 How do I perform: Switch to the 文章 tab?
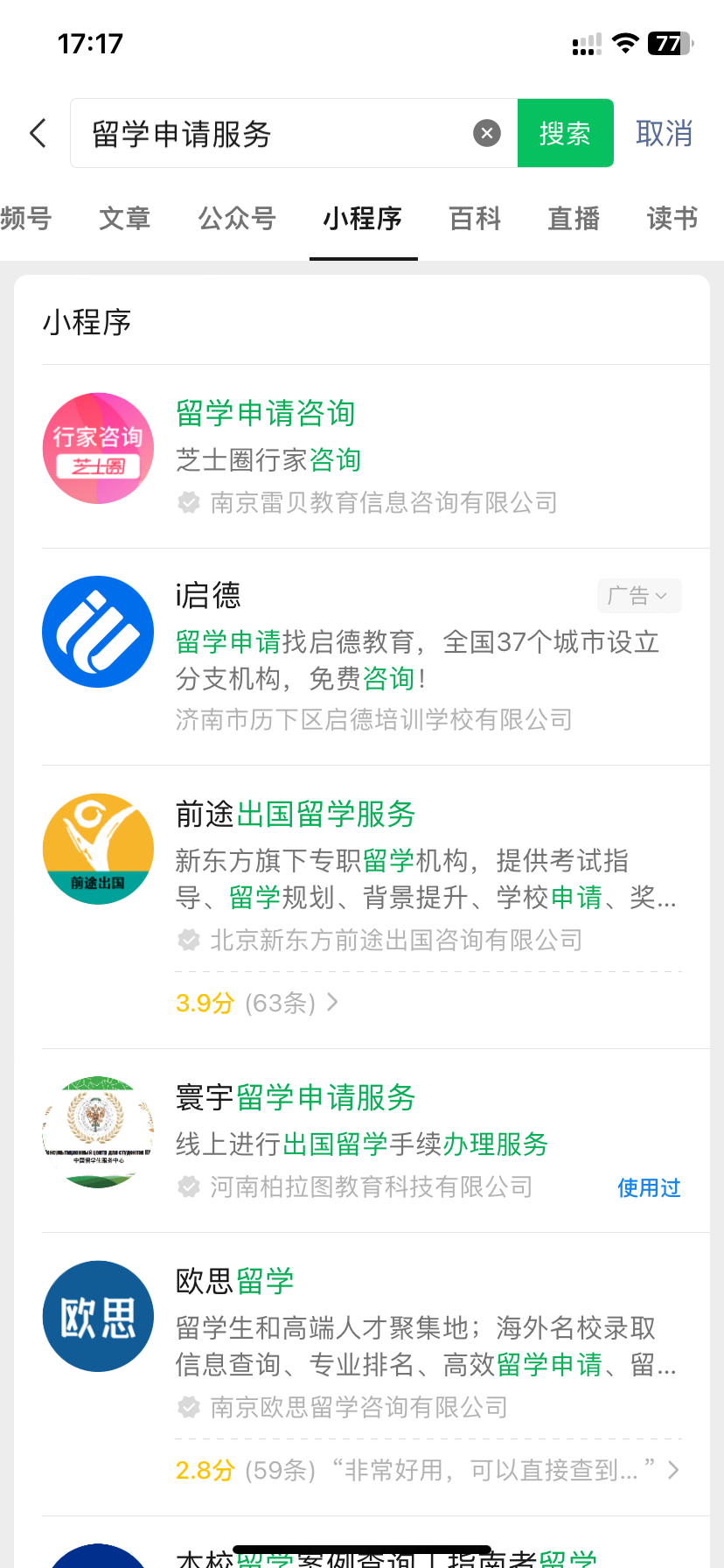click(125, 218)
